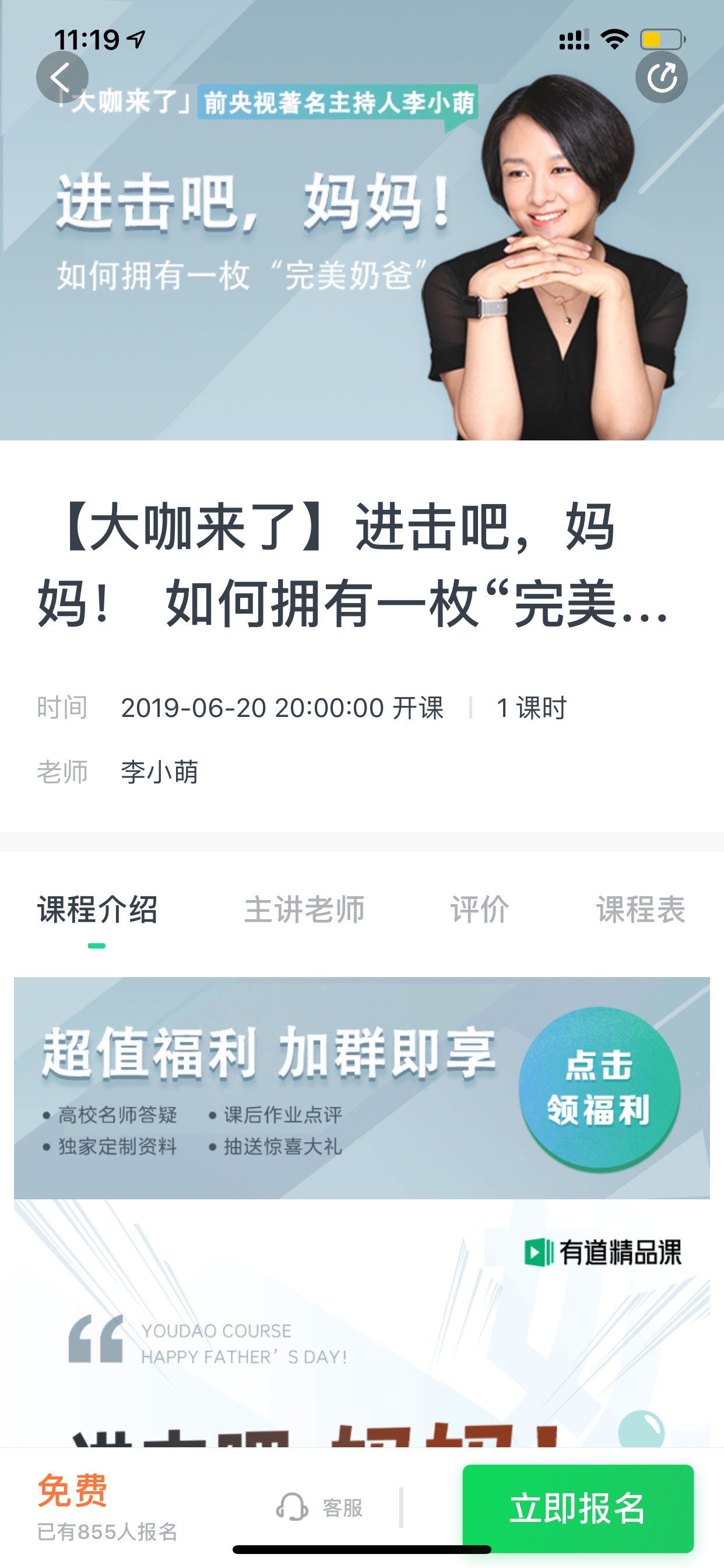The width and height of the screenshot is (724, 1568).
Task: Switch to the 课程表 tab
Action: pyautogui.click(x=641, y=910)
